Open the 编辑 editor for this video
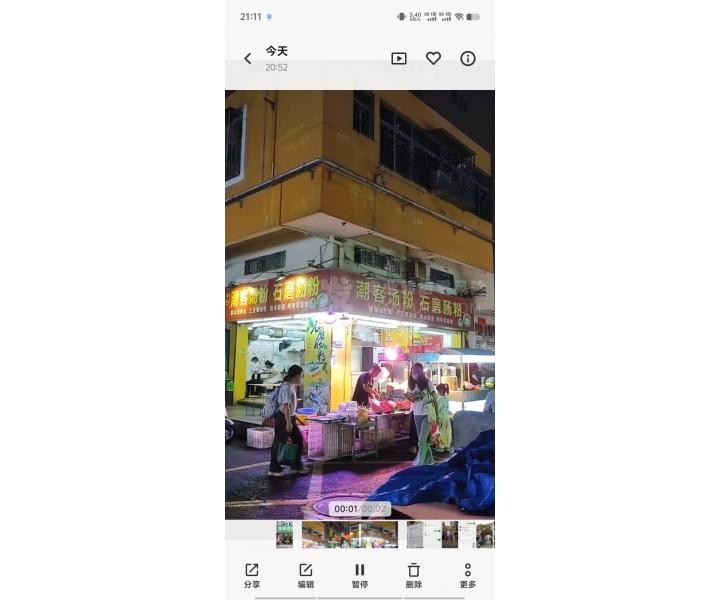 (306, 575)
